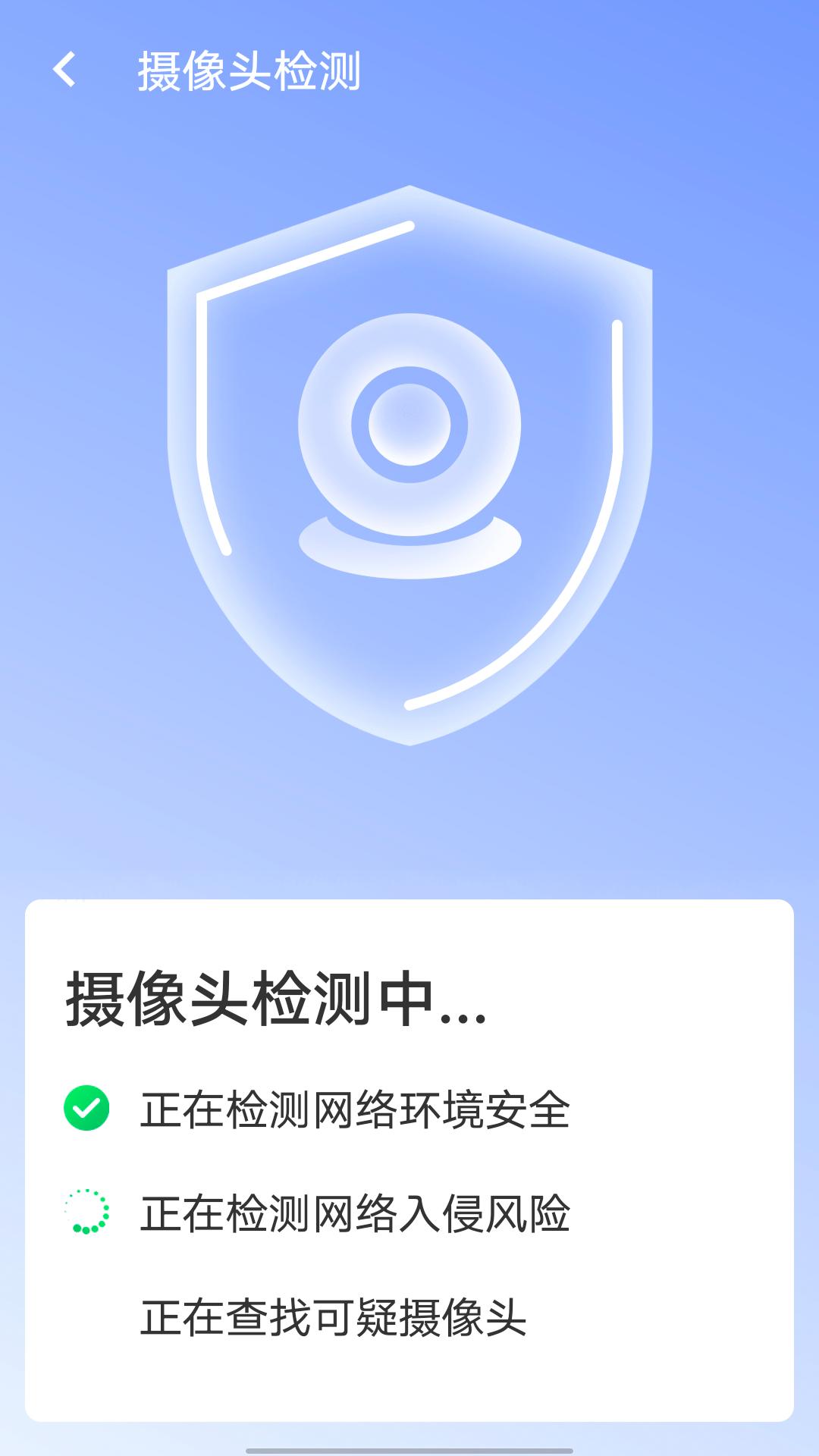Viewport: 819px width, 1456px height.
Task: Select the in-progress intrusion risk check item
Action: click(x=326, y=1211)
